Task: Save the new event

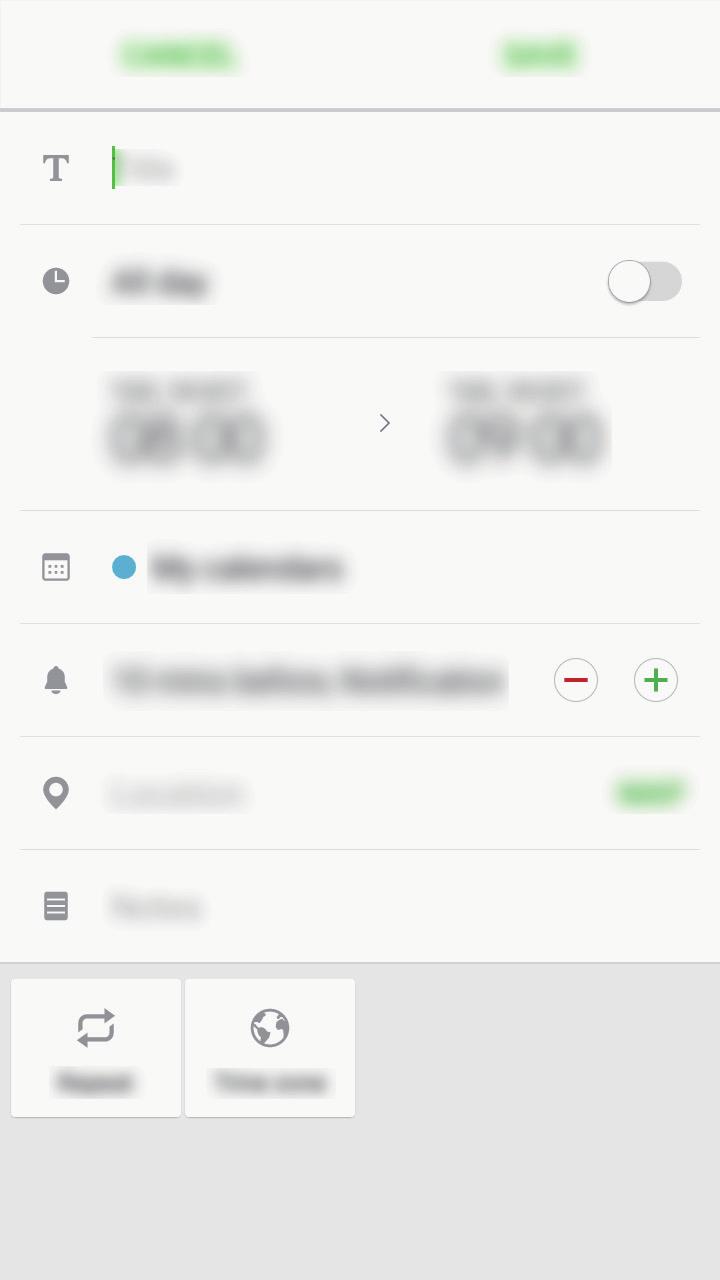Action: (x=540, y=55)
